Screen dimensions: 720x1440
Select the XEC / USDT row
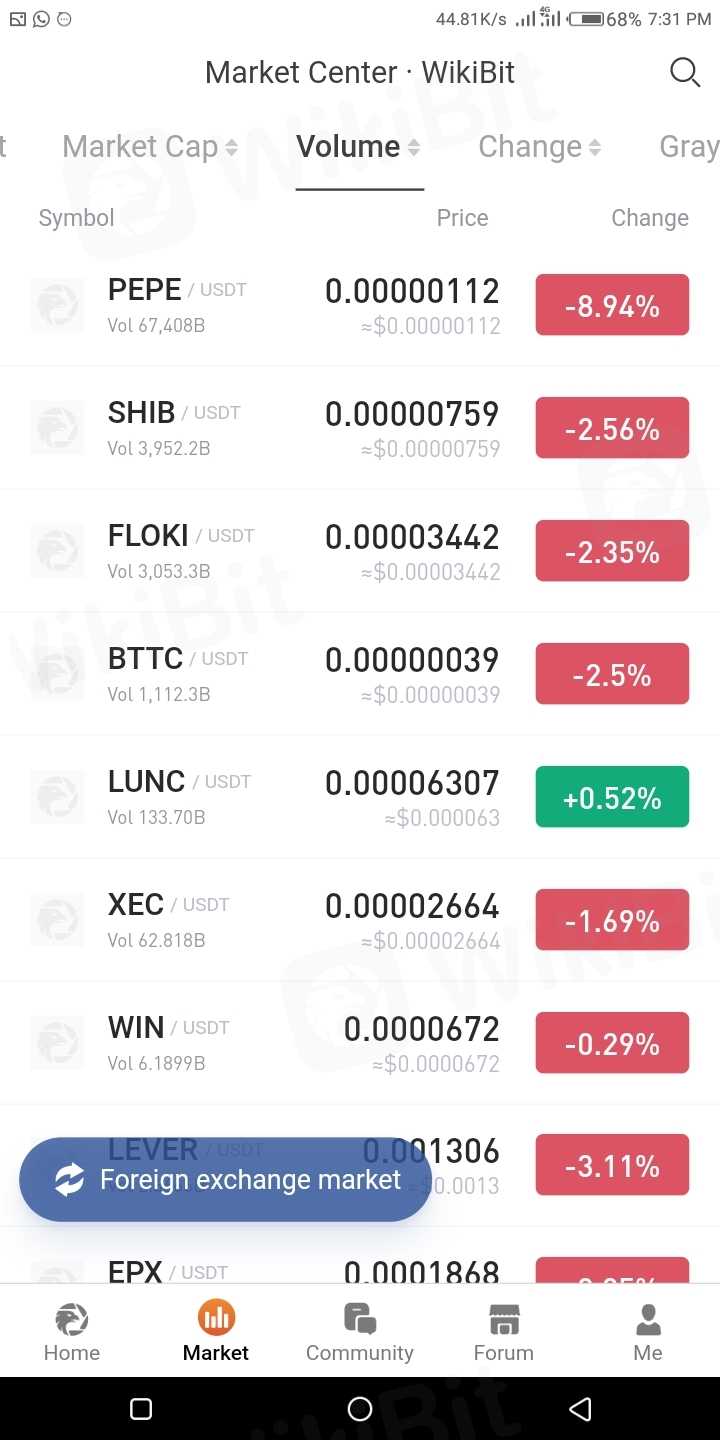(300, 920)
